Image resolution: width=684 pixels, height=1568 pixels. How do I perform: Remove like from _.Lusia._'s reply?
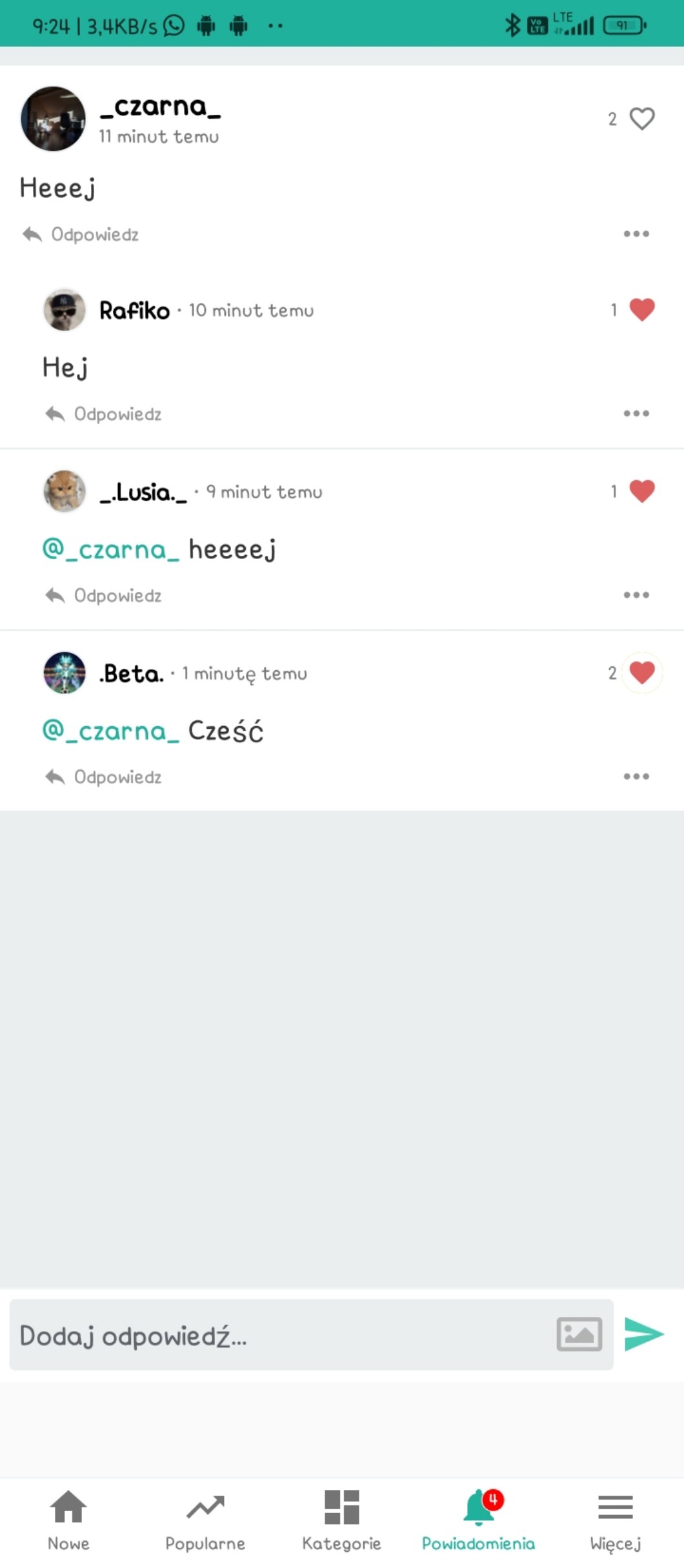641,491
